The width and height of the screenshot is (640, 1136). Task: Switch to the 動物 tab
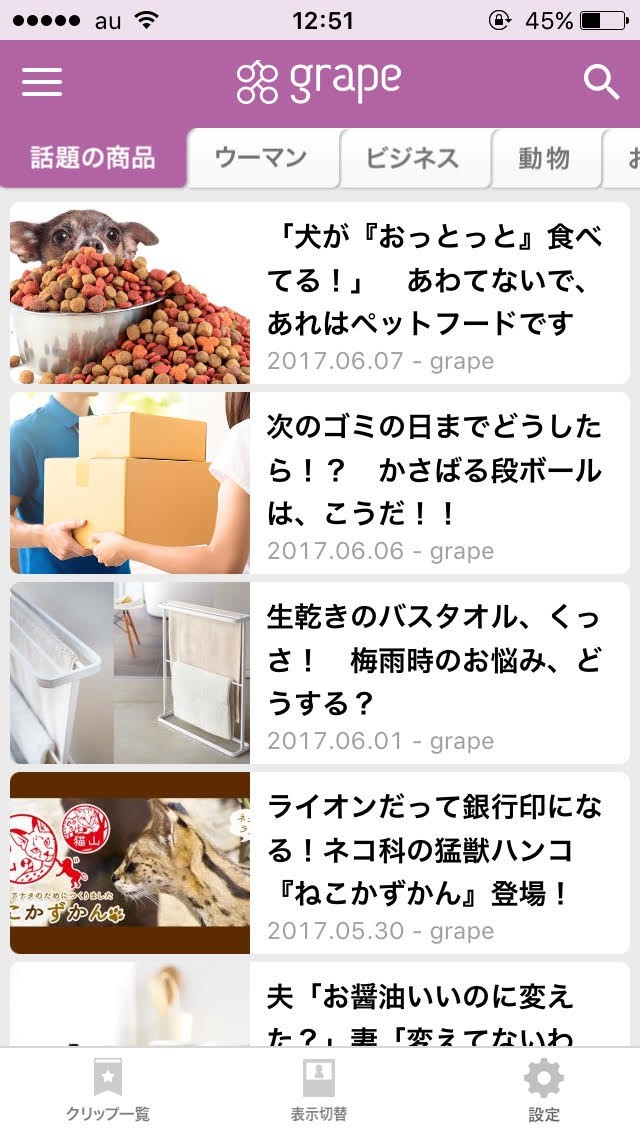coord(544,158)
